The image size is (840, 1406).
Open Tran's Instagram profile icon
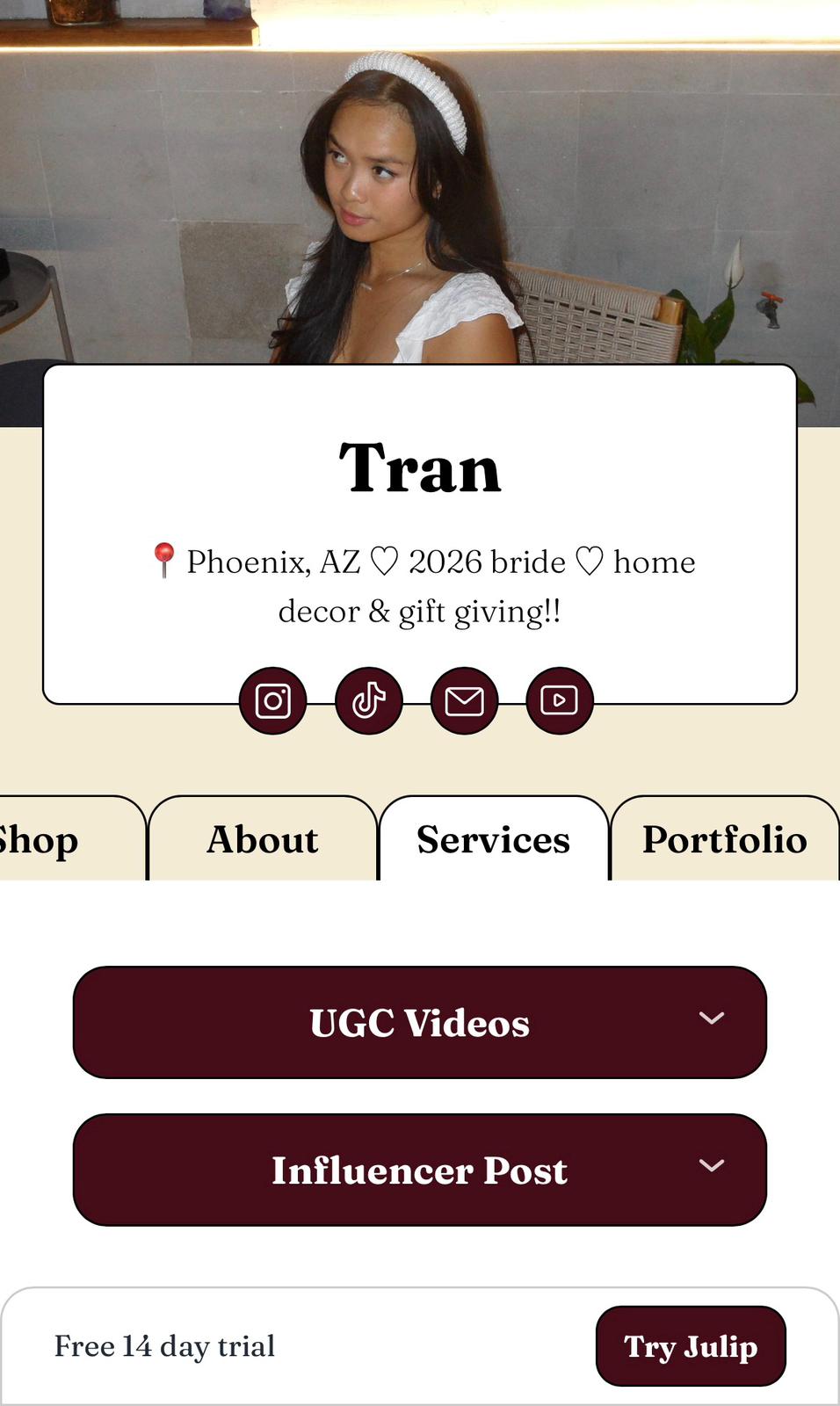[272, 700]
